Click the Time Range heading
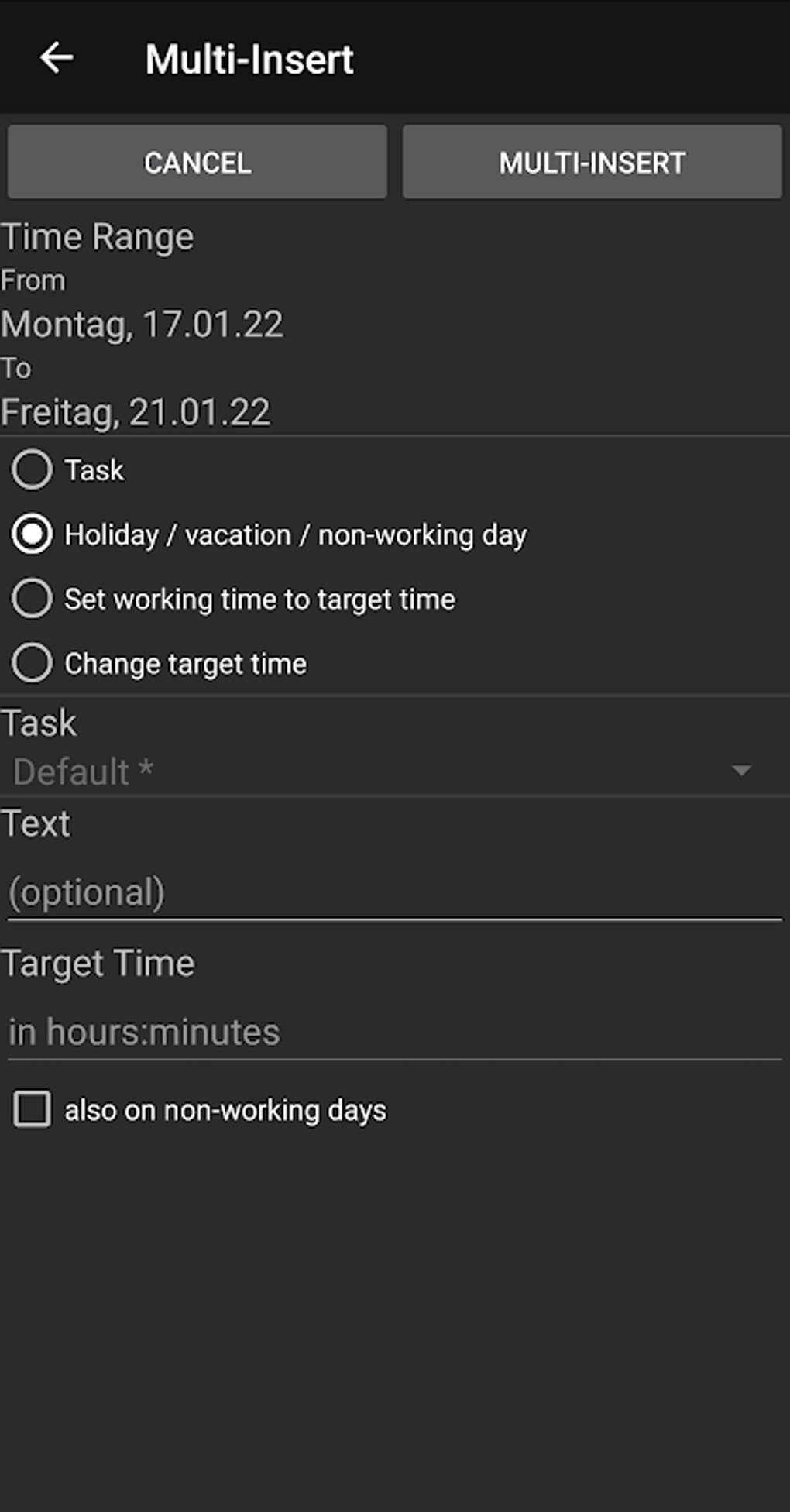 [98, 235]
